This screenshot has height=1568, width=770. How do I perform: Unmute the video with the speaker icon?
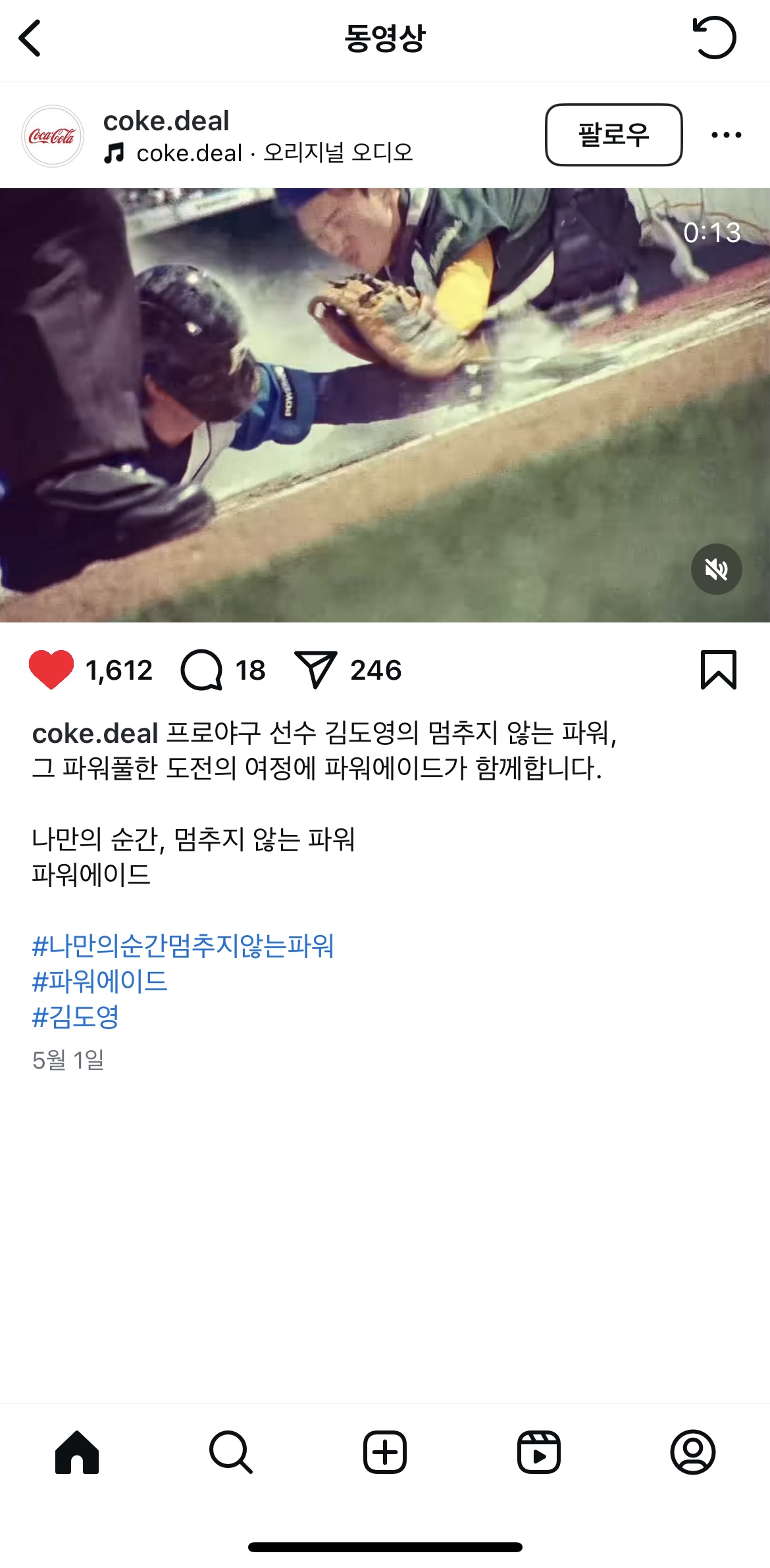click(x=716, y=569)
